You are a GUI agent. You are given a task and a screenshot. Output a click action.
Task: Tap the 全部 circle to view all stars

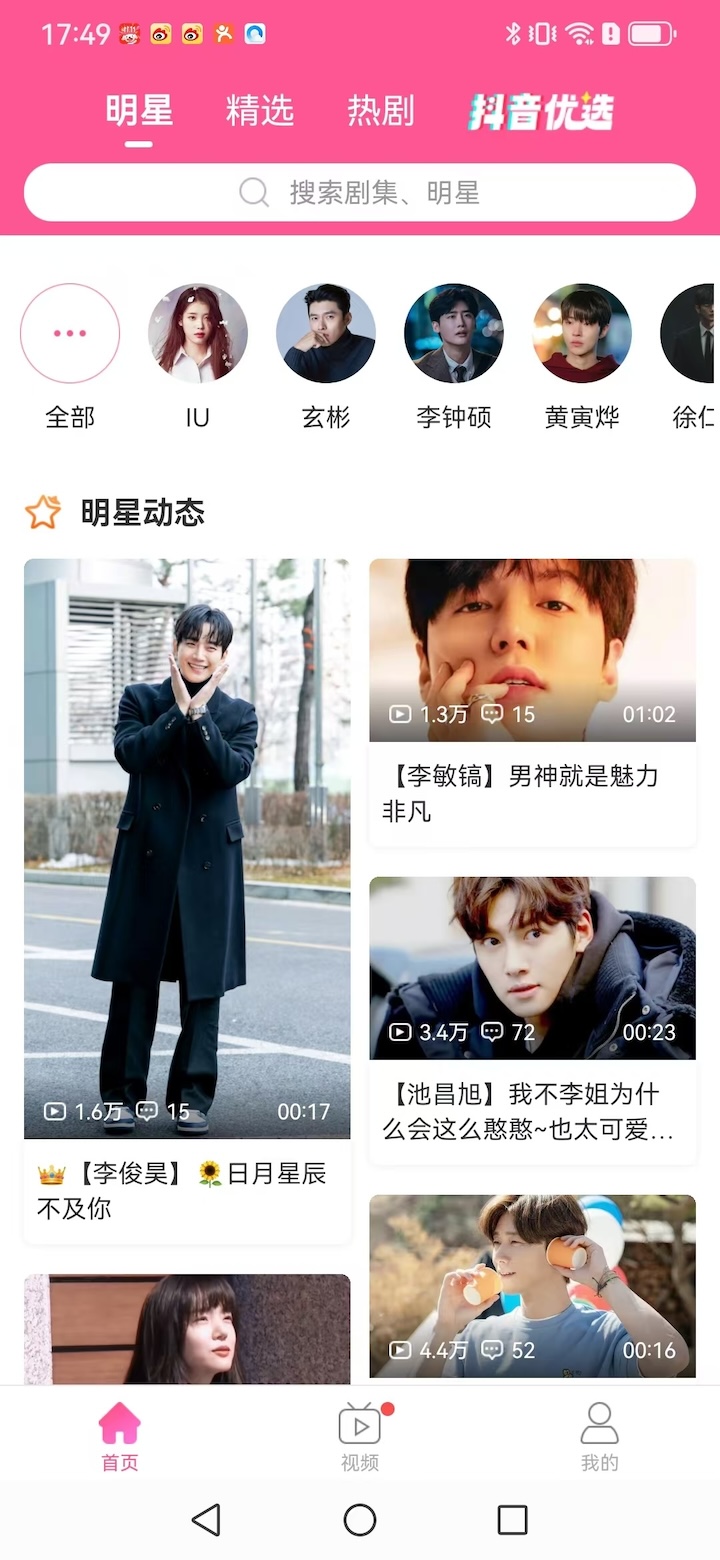(69, 333)
